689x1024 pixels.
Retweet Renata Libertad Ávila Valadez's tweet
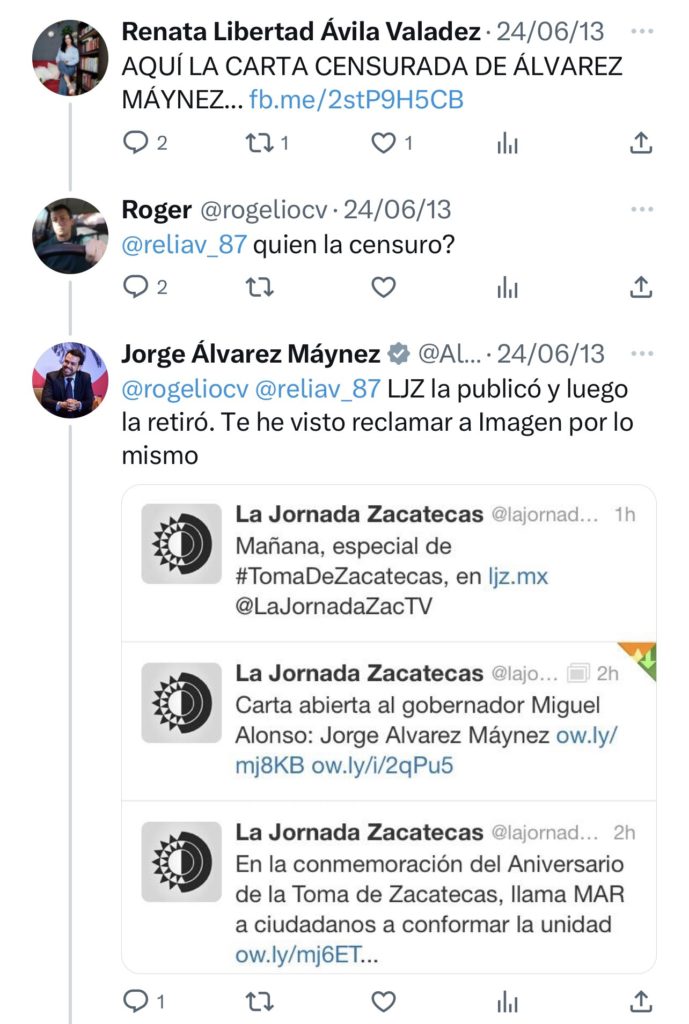(260, 144)
